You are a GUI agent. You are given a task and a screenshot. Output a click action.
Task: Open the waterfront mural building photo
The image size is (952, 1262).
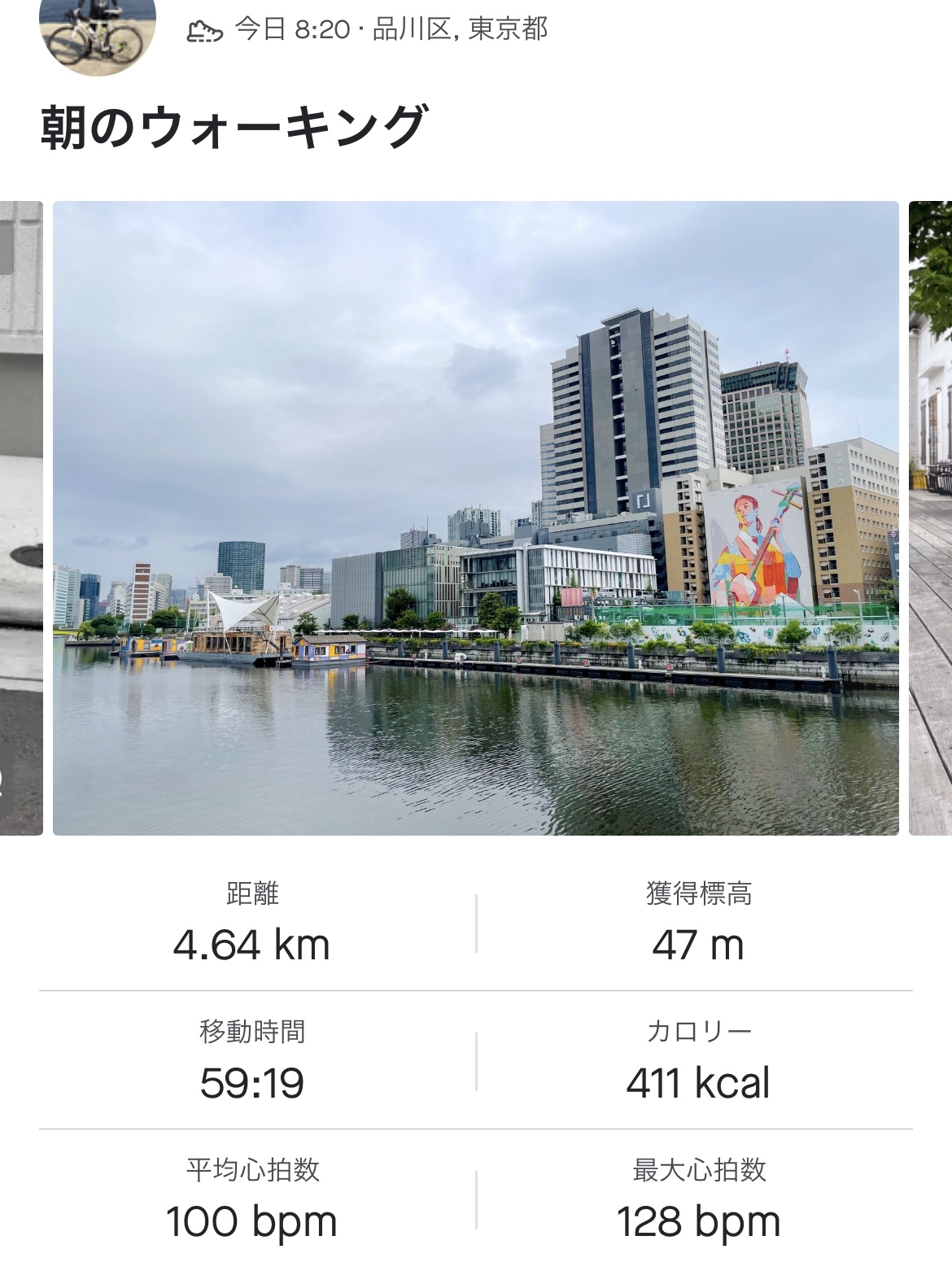475,517
